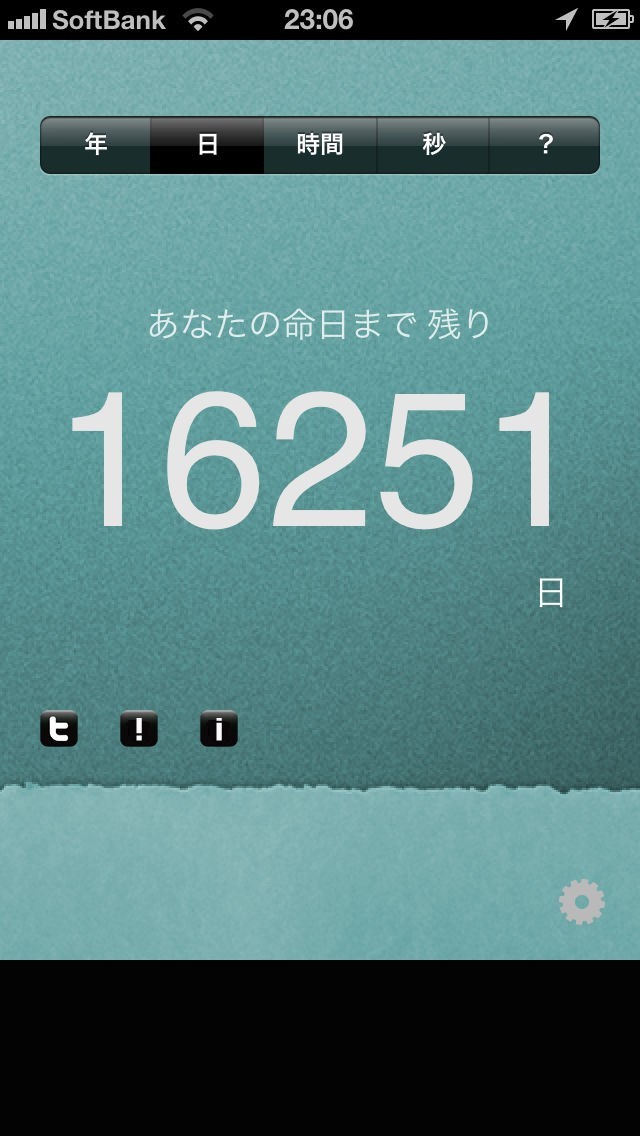Share via the Twitter icon
This screenshot has height=1136, width=640.
point(59,729)
